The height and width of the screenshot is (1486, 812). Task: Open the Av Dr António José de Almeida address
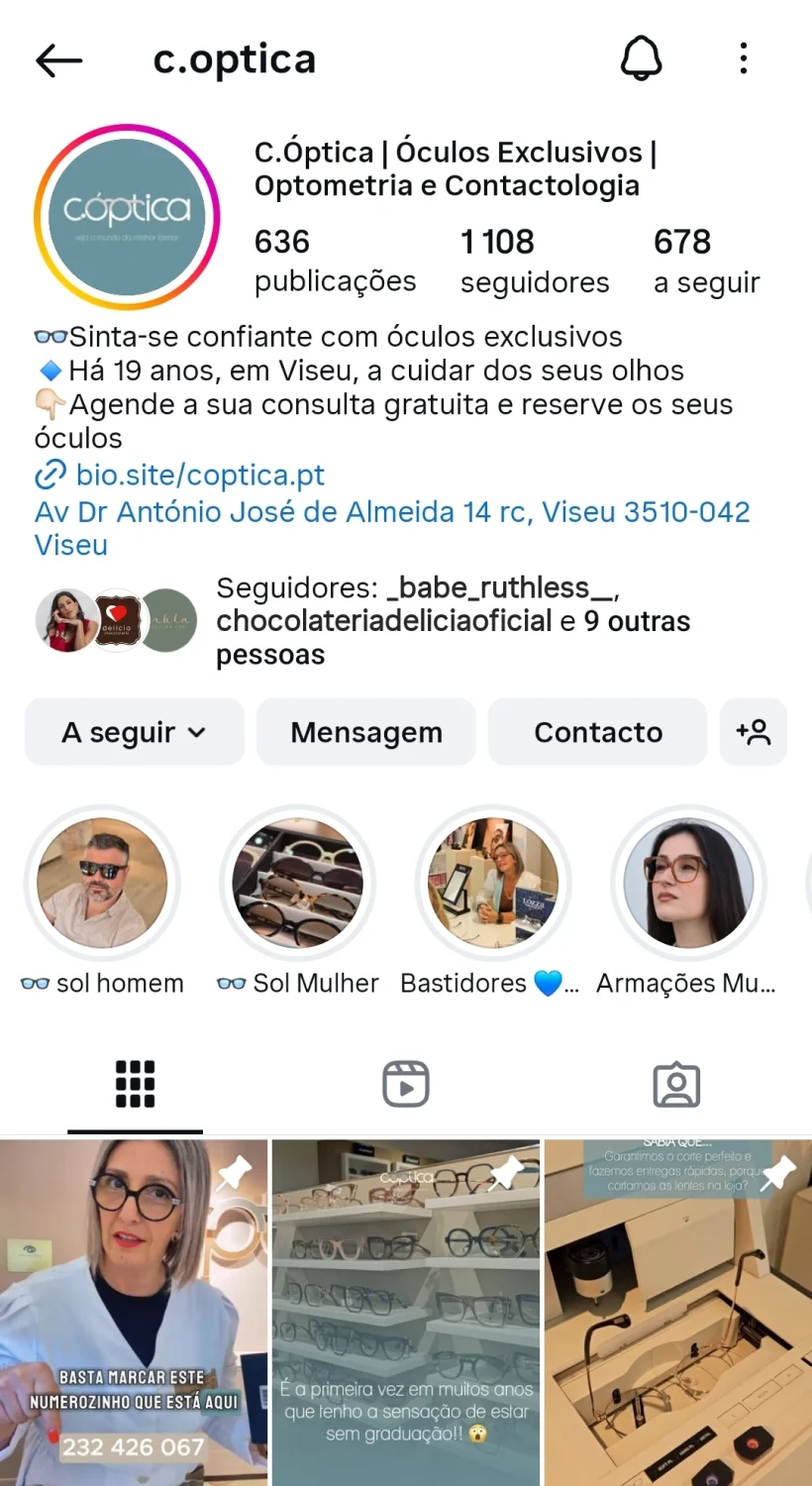392,512
